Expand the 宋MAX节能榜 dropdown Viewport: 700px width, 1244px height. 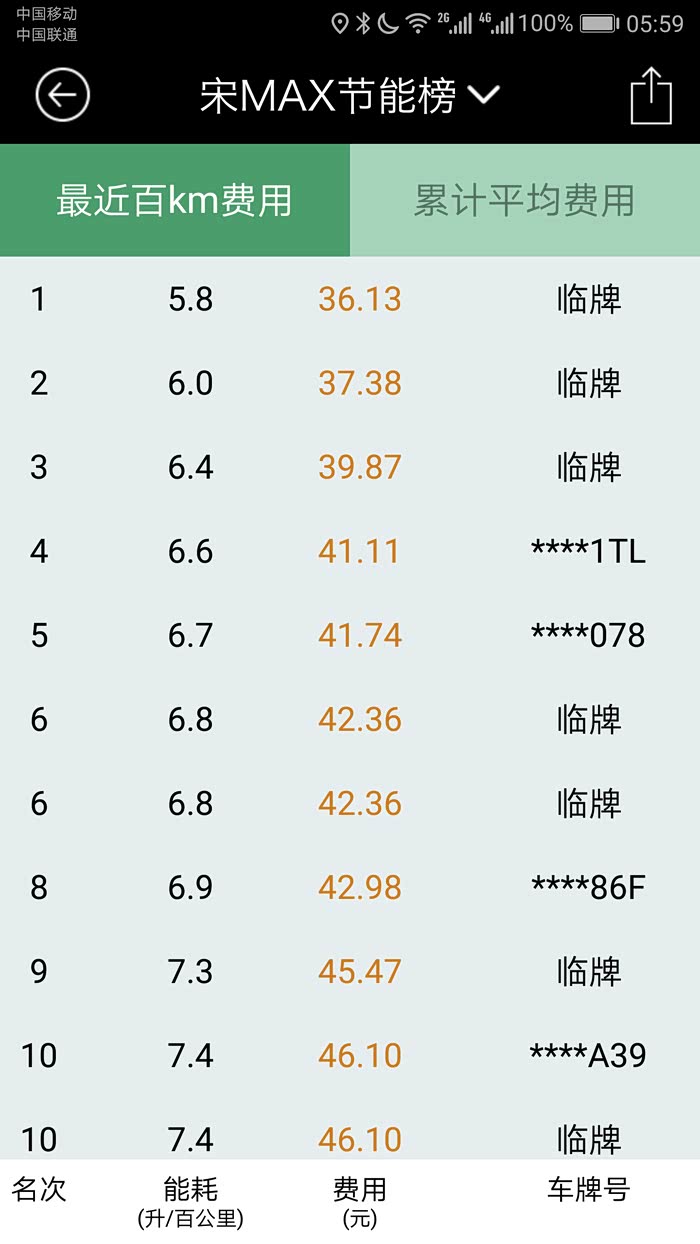(x=349, y=96)
